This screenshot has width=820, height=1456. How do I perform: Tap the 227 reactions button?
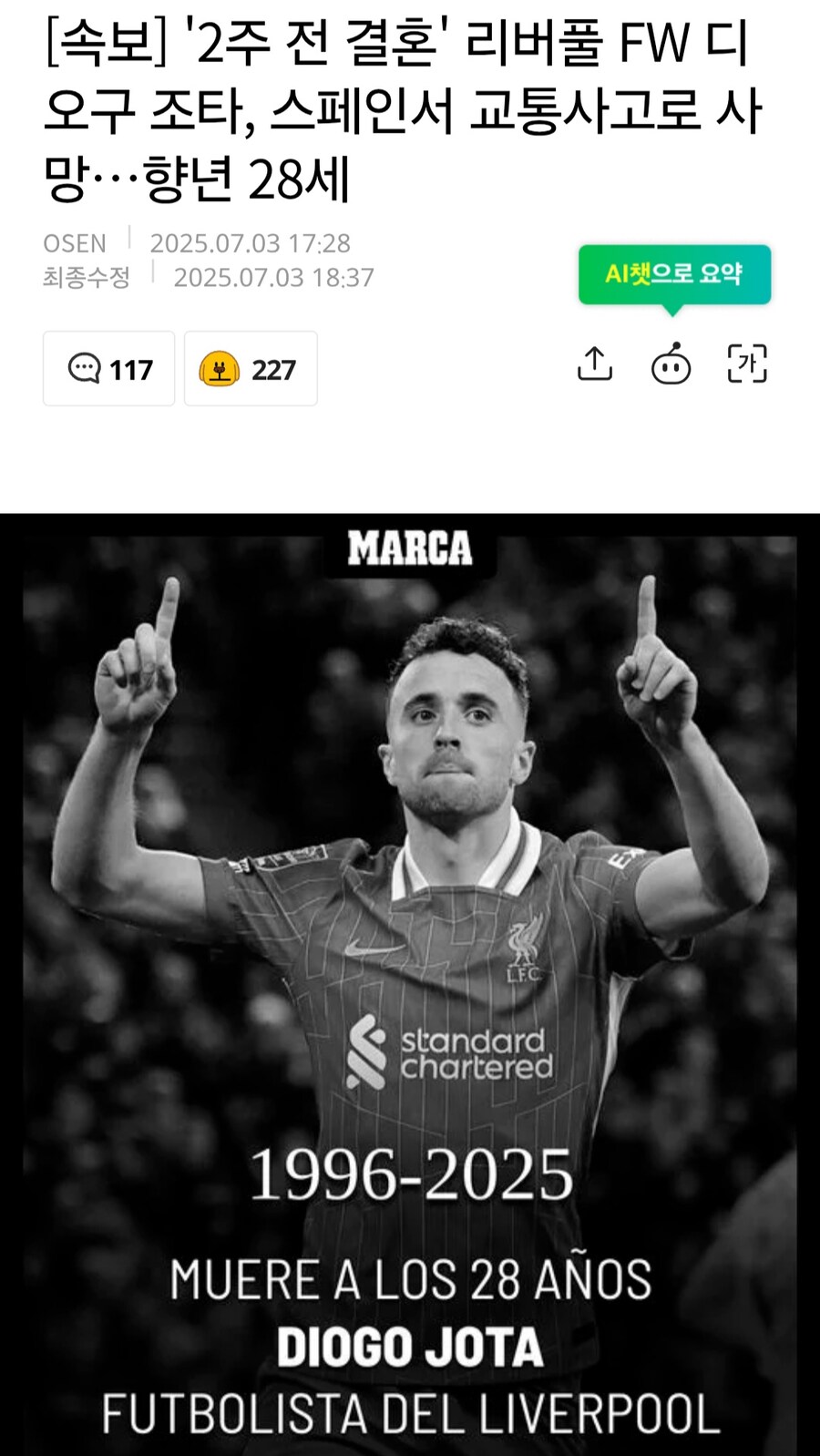(x=251, y=369)
